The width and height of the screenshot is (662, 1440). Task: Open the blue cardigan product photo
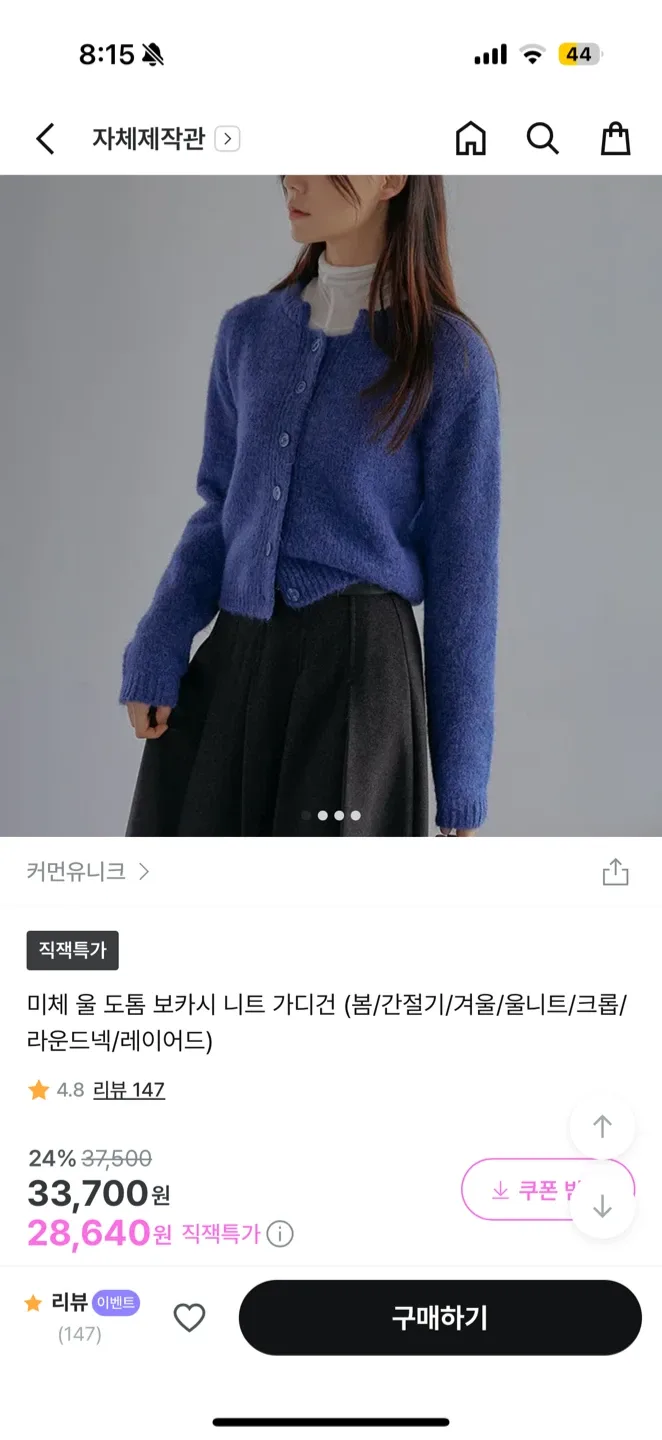[330, 505]
